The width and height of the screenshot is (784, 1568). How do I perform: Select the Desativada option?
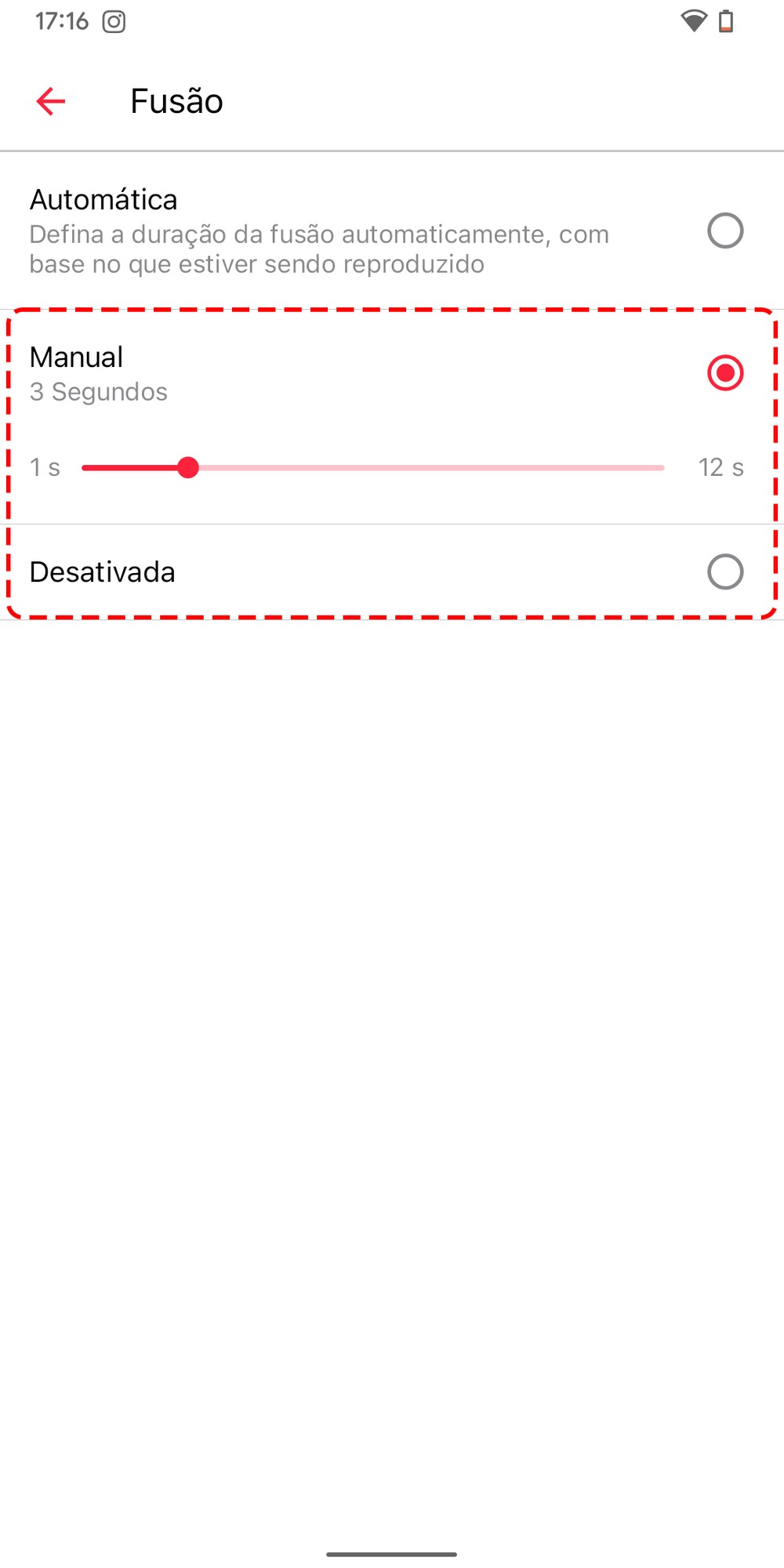392,572
